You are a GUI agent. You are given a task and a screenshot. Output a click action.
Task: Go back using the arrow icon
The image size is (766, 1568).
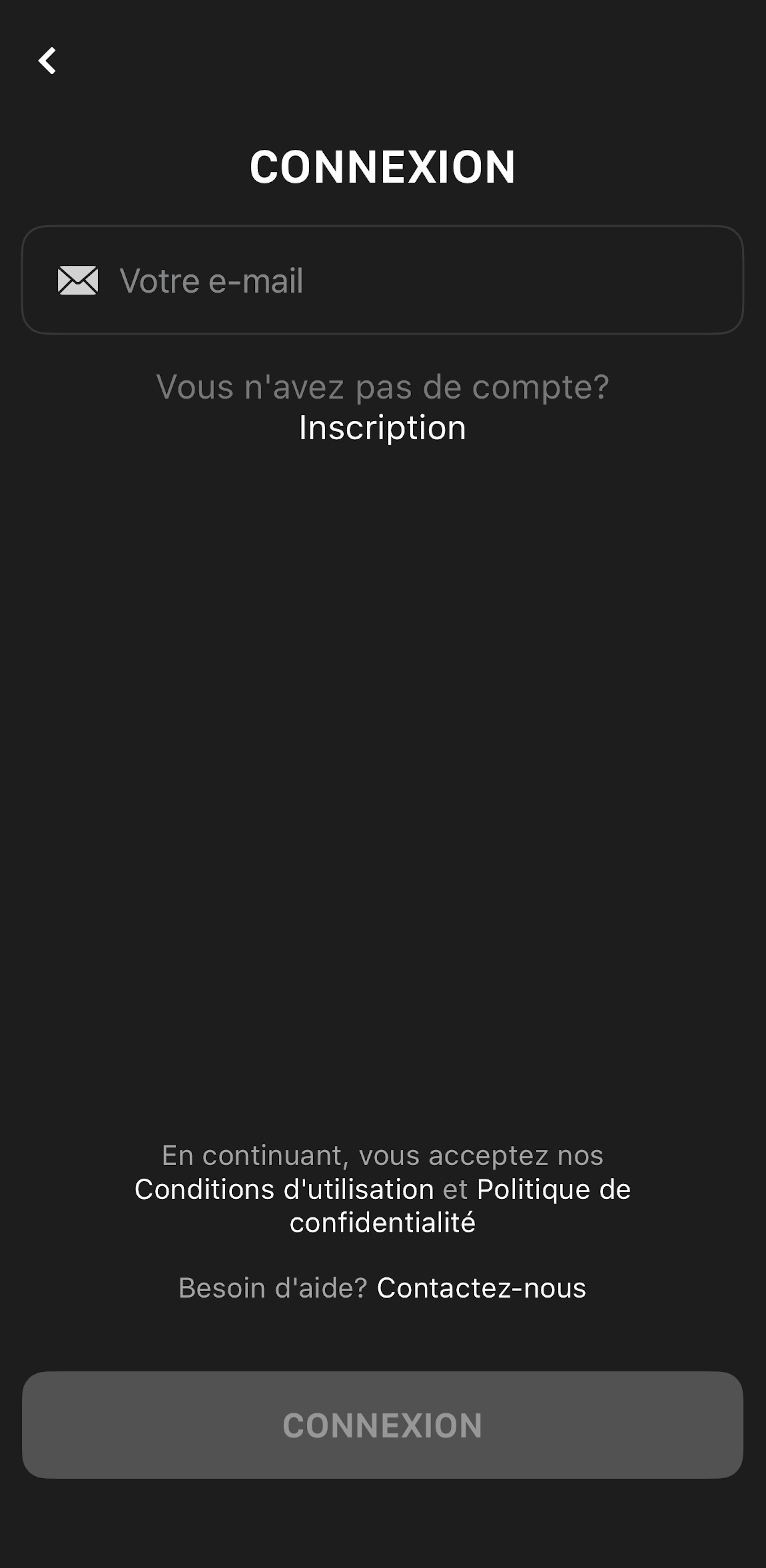click(47, 61)
